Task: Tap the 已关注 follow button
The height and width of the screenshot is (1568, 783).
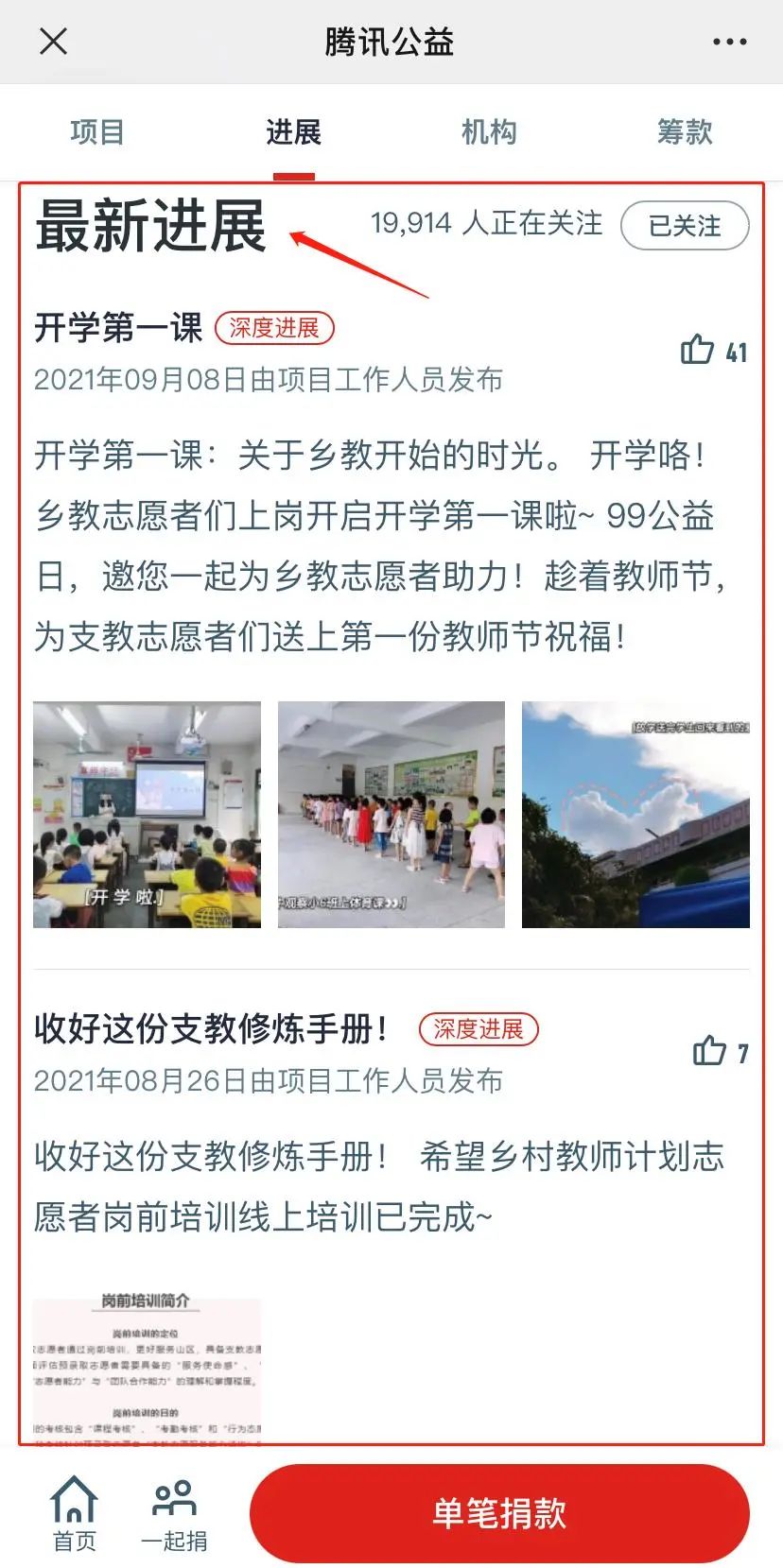Action: click(x=685, y=226)
